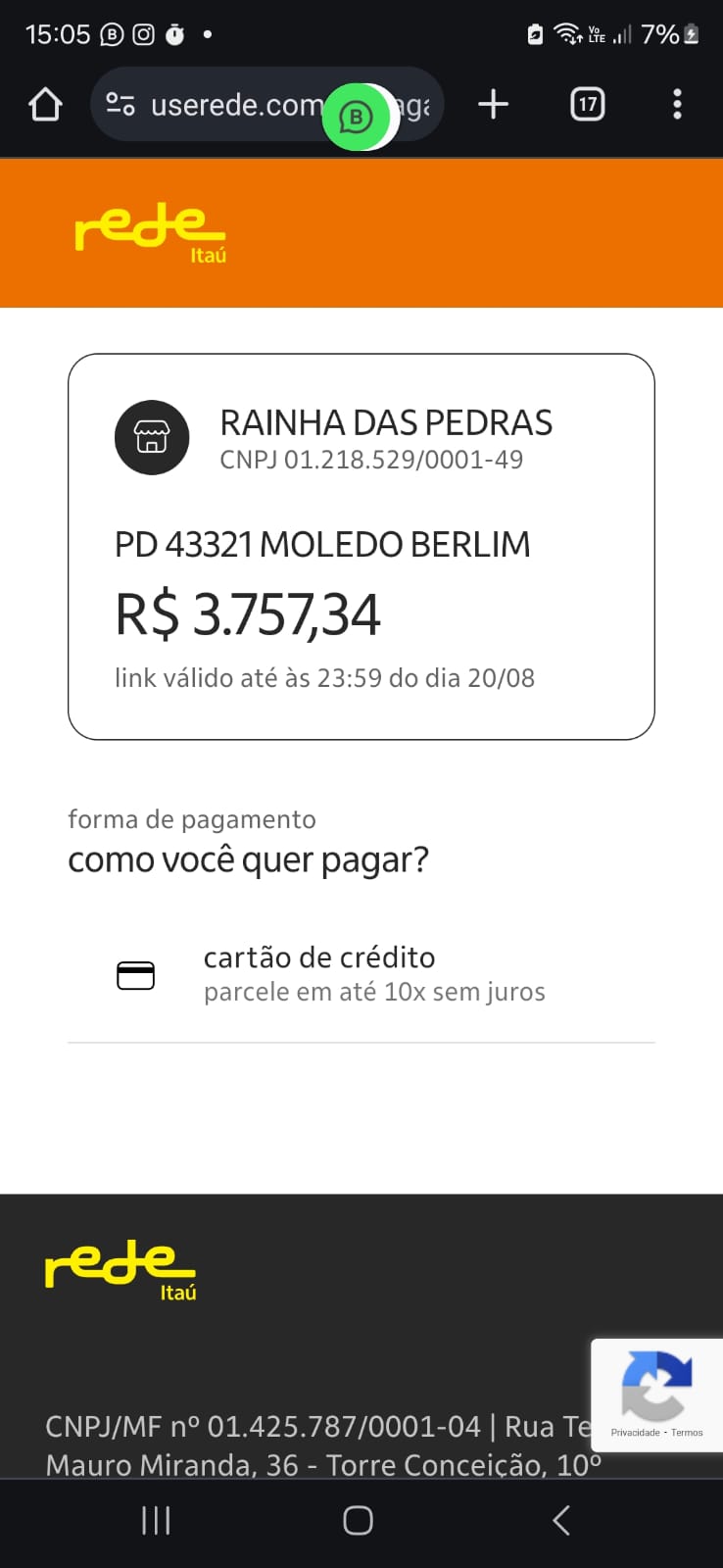
Task: Open site permissions padlock in address bar
Action: [x=120, y=104]
